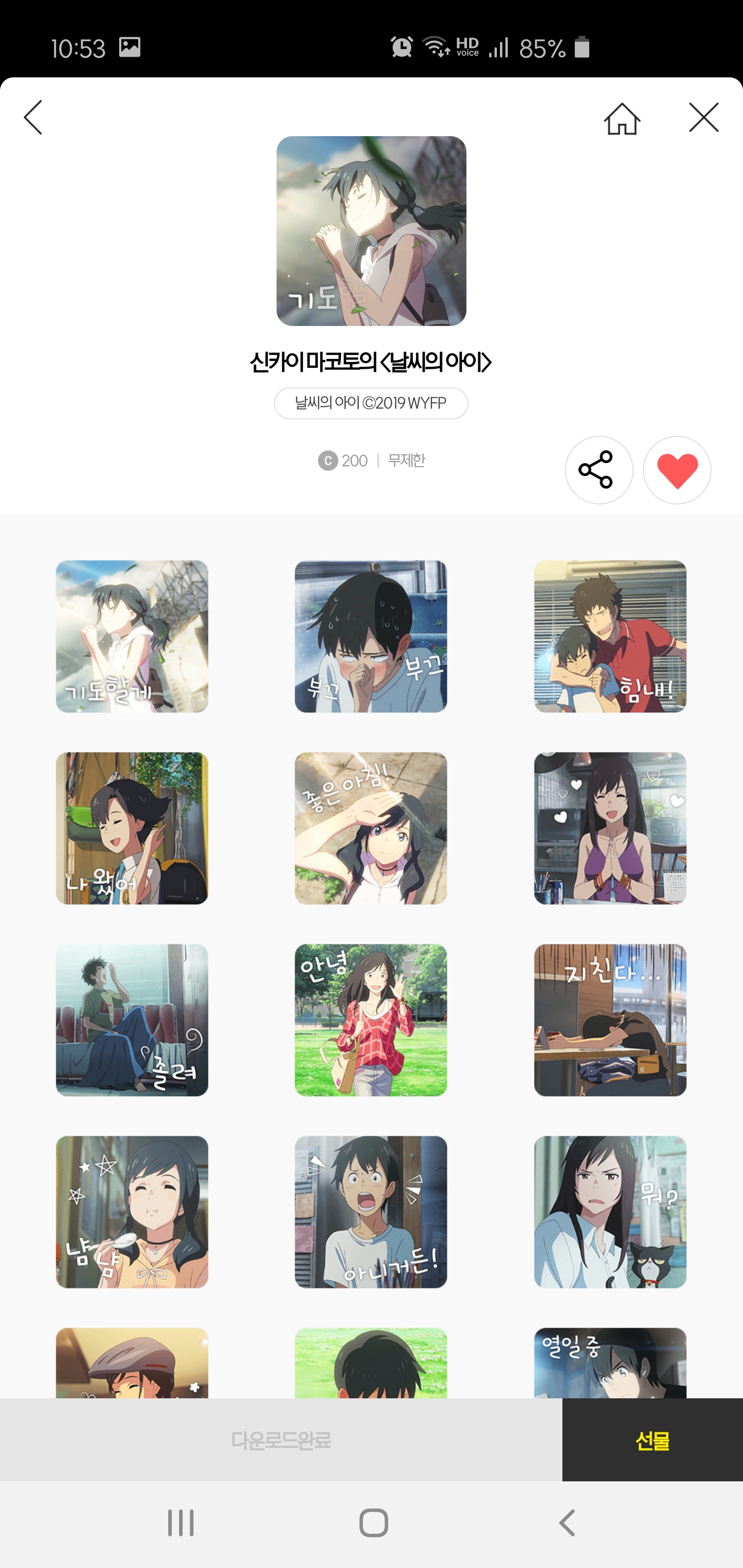Screen dimensions: 743x1568
Task: Preview the 아니거든! emoticon
Action: click(371, 1211)
